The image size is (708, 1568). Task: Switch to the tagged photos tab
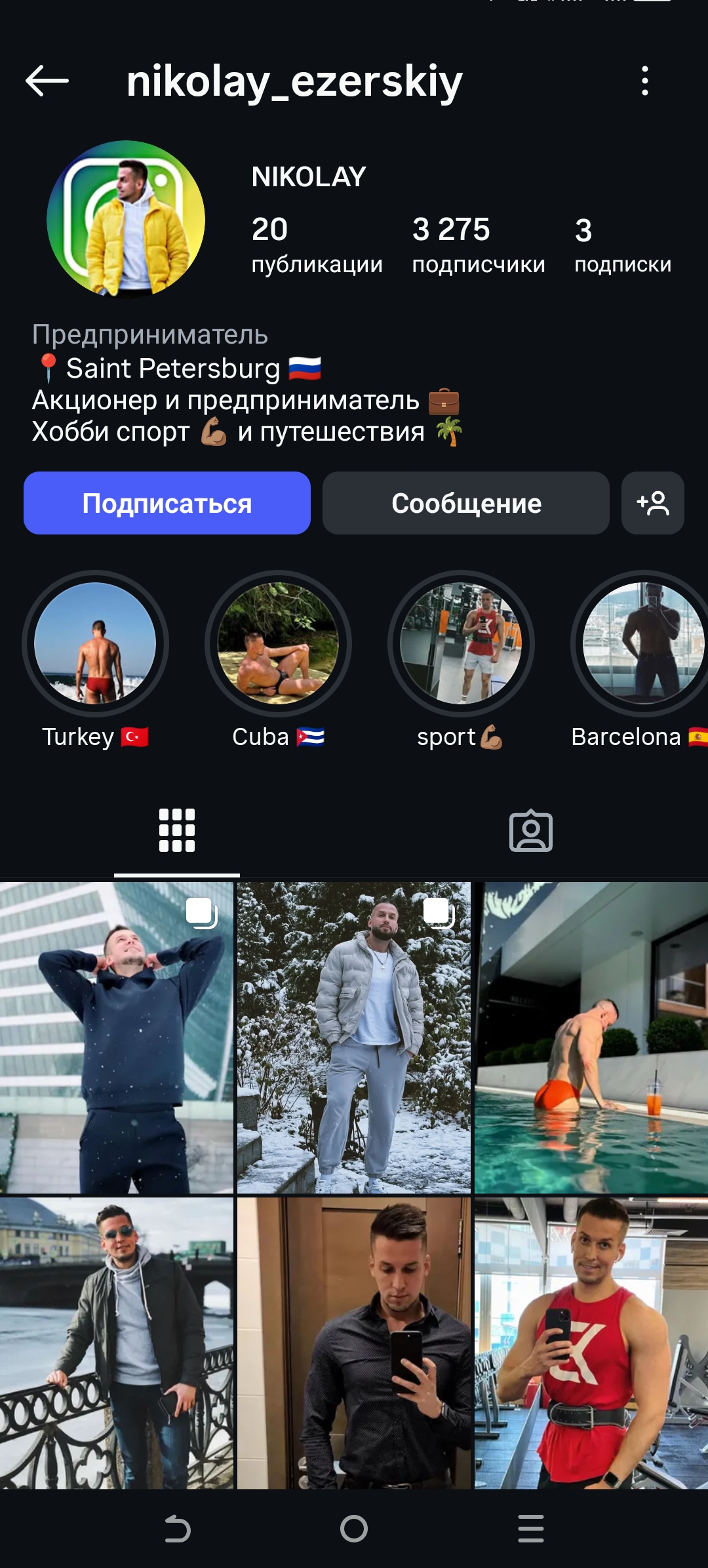click(x=531, y=831)
